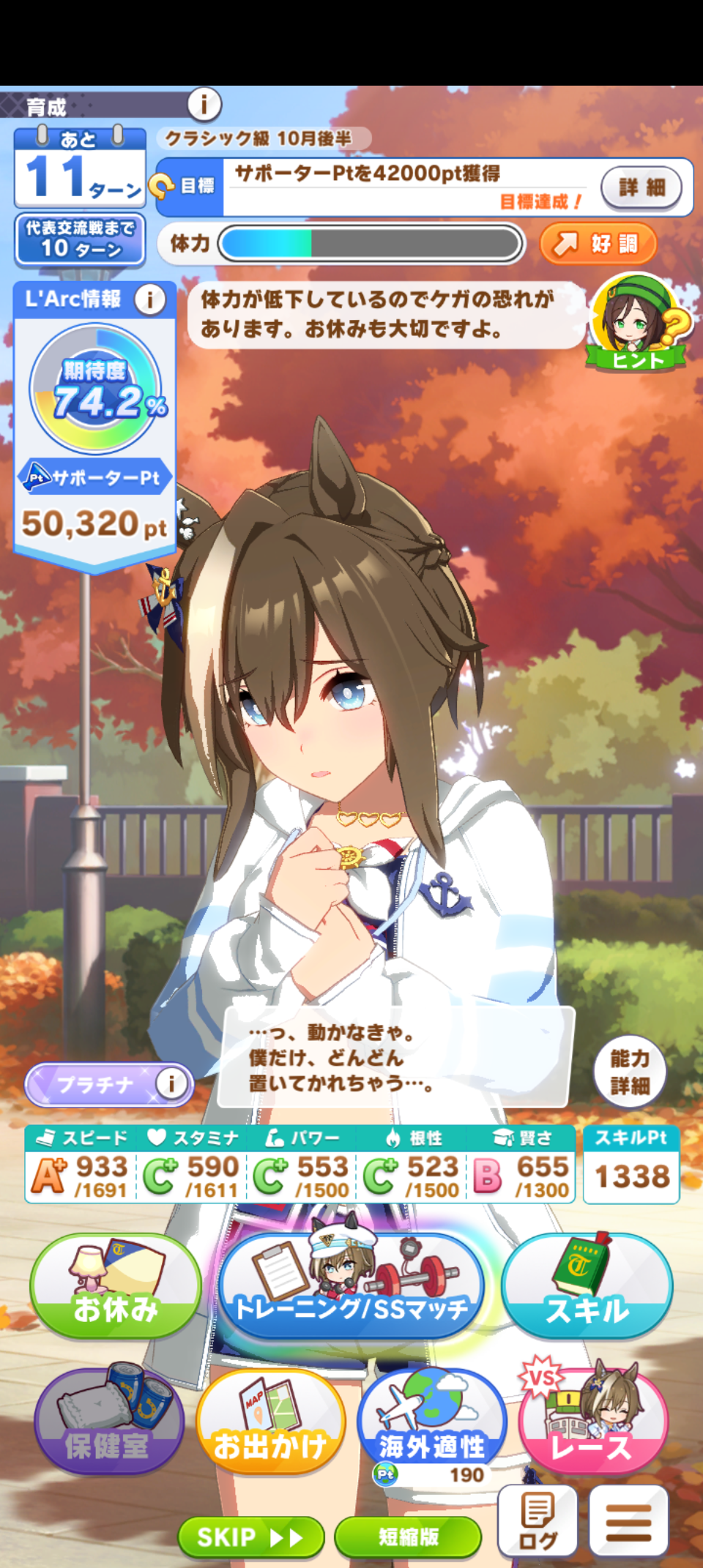Toggle the 短縮版 shortened mode

pyautogui.click(x=408, y=1537)
